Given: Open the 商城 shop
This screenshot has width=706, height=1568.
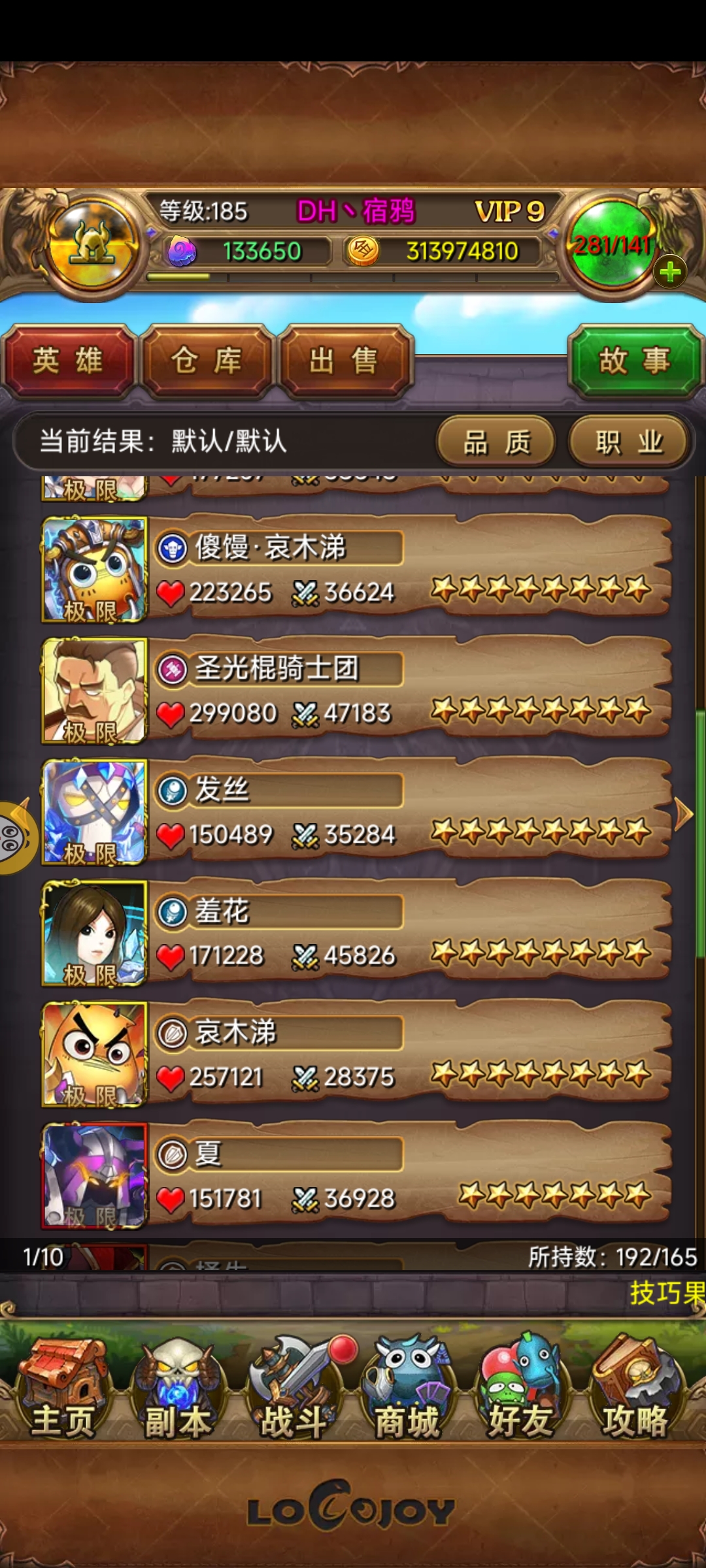Looking at the screenshot, I should tap(407, 1388).
